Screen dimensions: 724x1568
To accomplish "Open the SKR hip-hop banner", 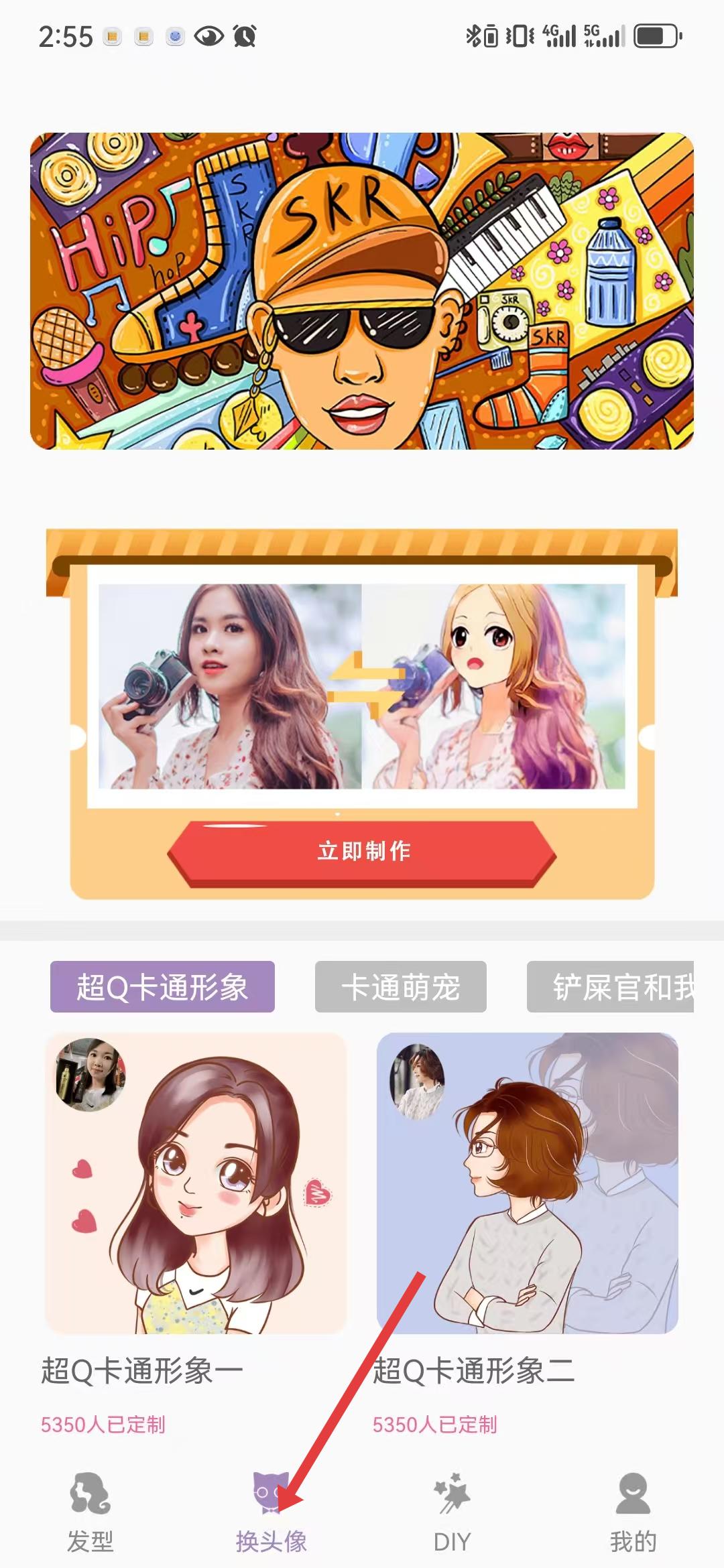I will pyautogui.click(x=362, y=291).
